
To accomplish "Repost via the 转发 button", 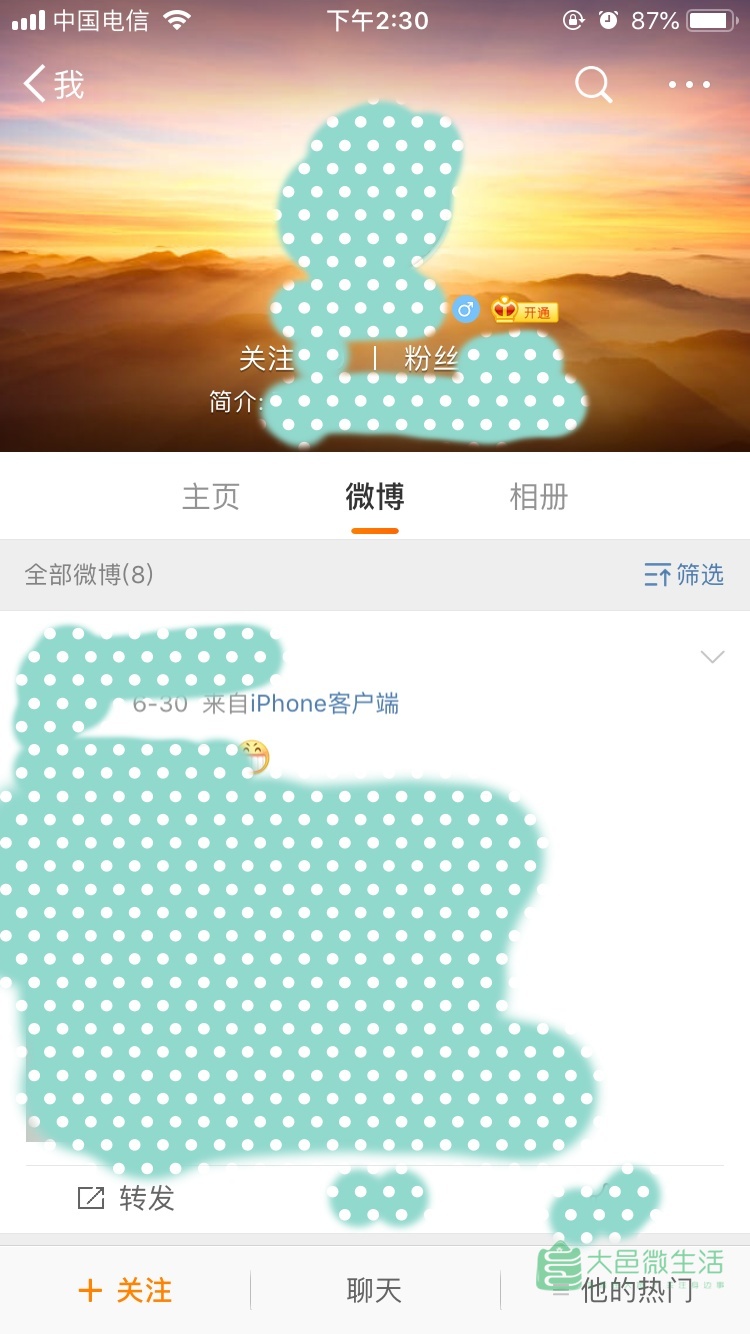I will [x=127, y=1198].
